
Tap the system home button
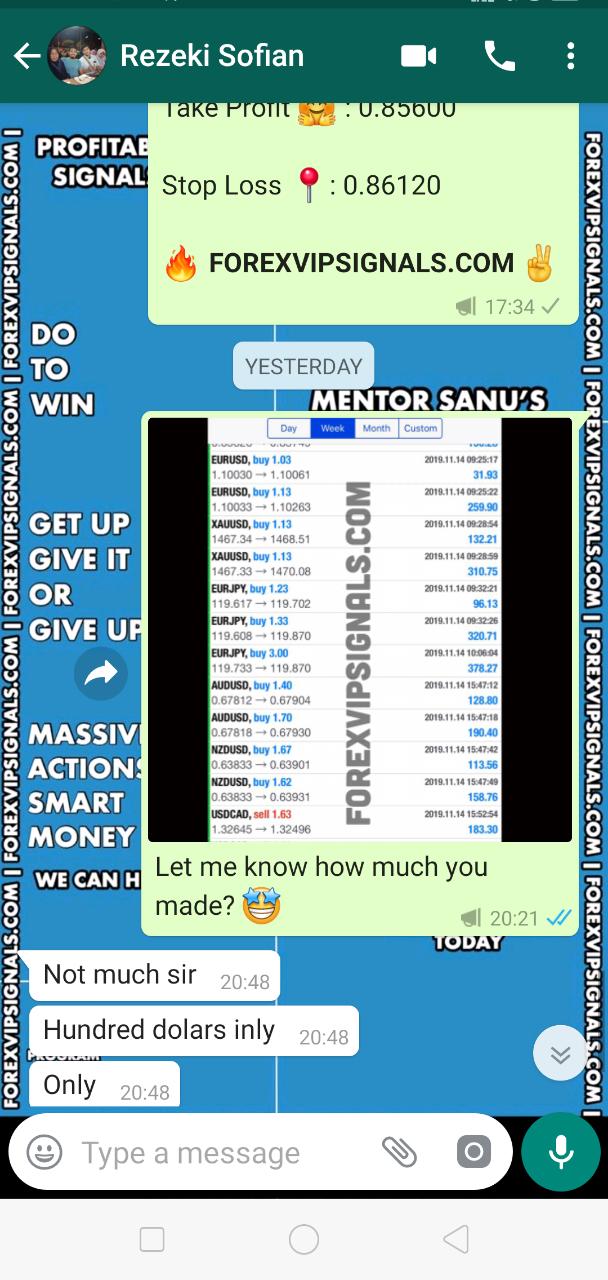[304, 1240]
